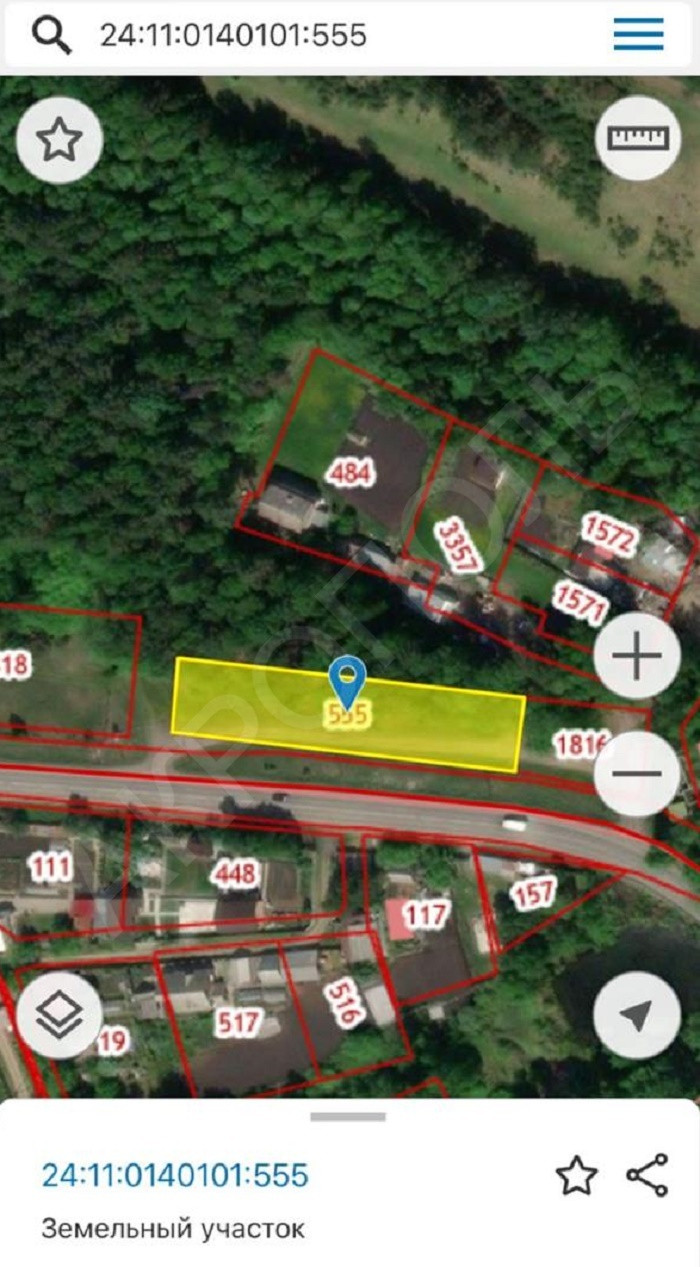Open the hamburger menu
Viewport: 700px width, 1267px height.
click(638, 36)
